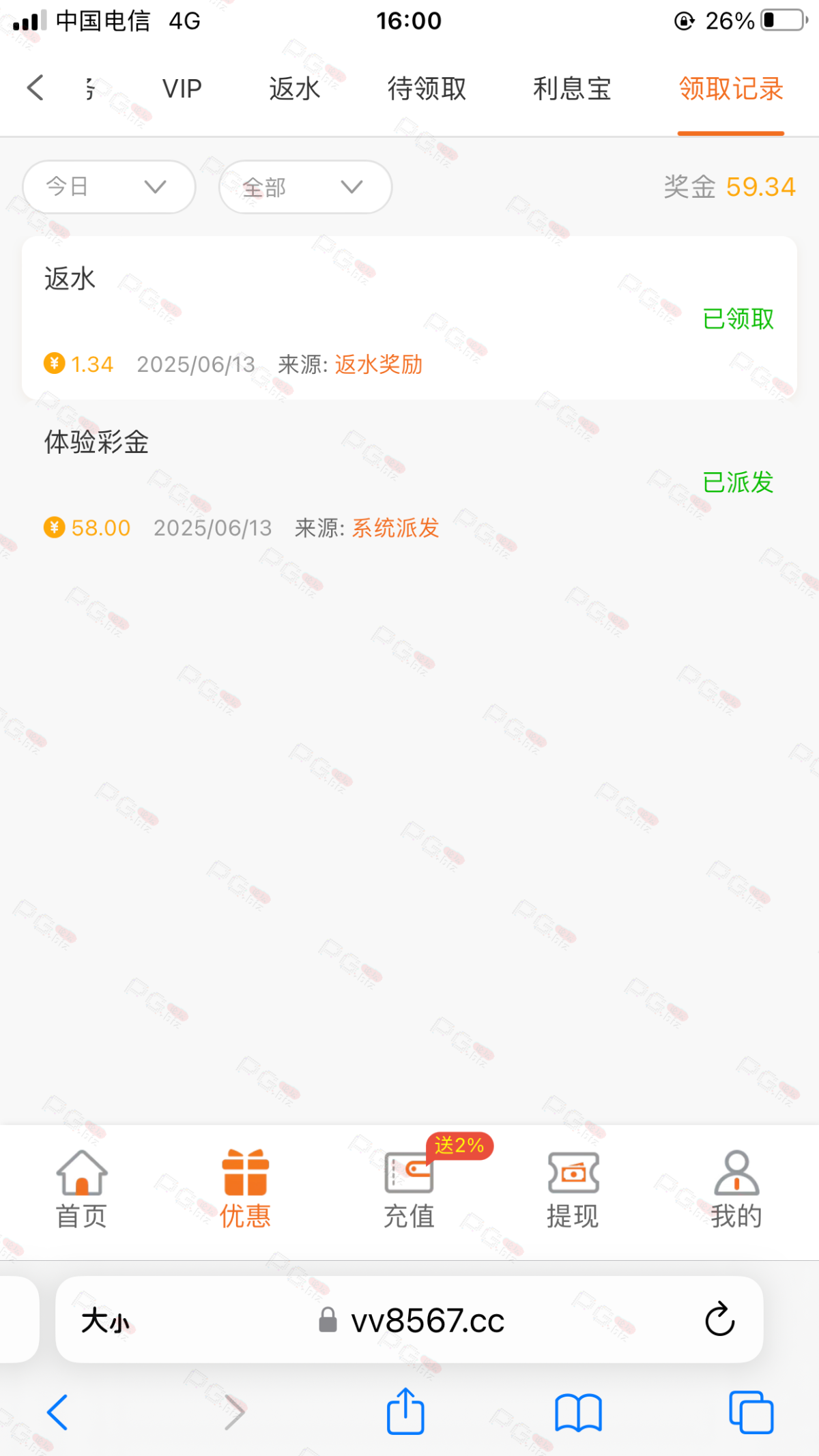Switch to the 利息宝 tab

tap(572, 89)
